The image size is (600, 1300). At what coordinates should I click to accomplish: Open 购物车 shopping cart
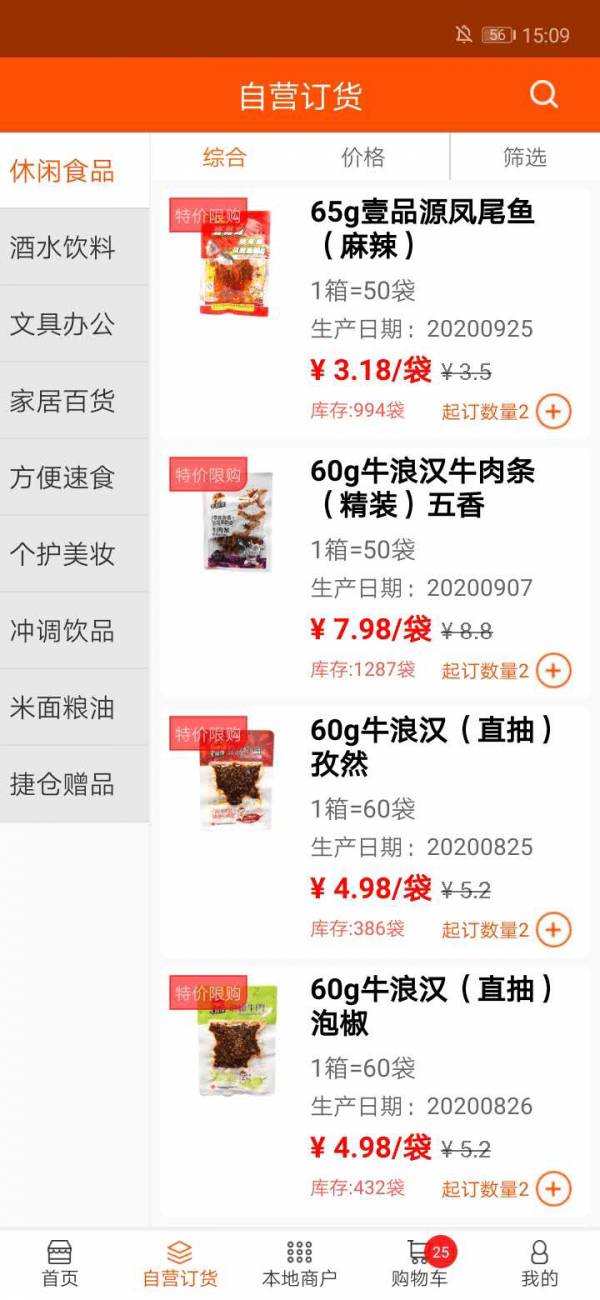tap(420, 1264)
